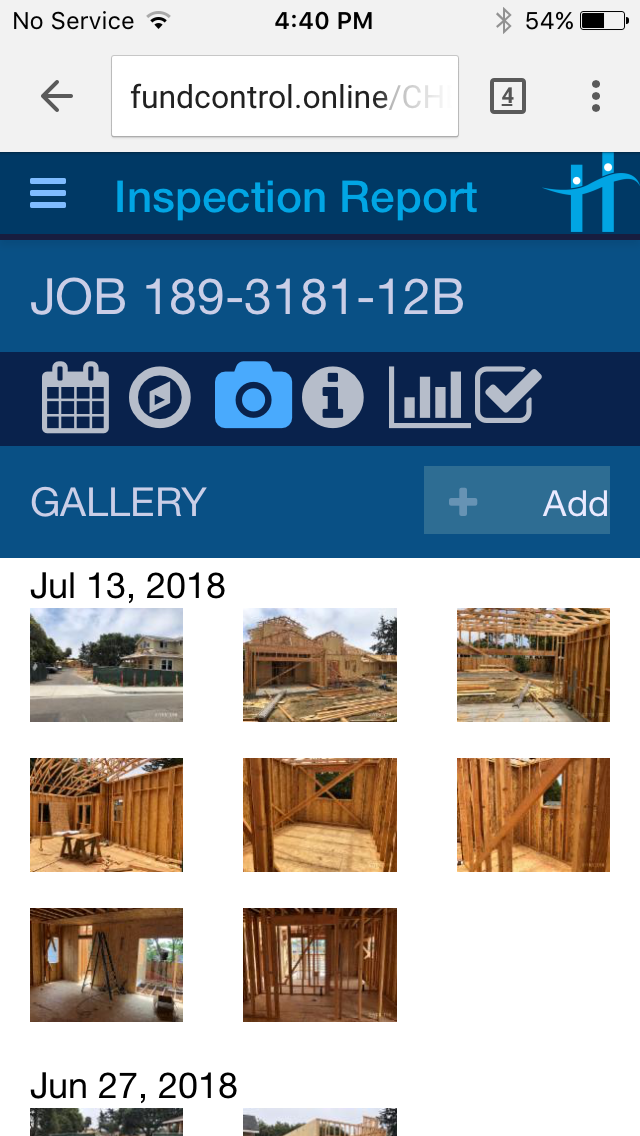Open the browser tab switcher
Viewport: 640px width, 1136px height.
(507, 96)
